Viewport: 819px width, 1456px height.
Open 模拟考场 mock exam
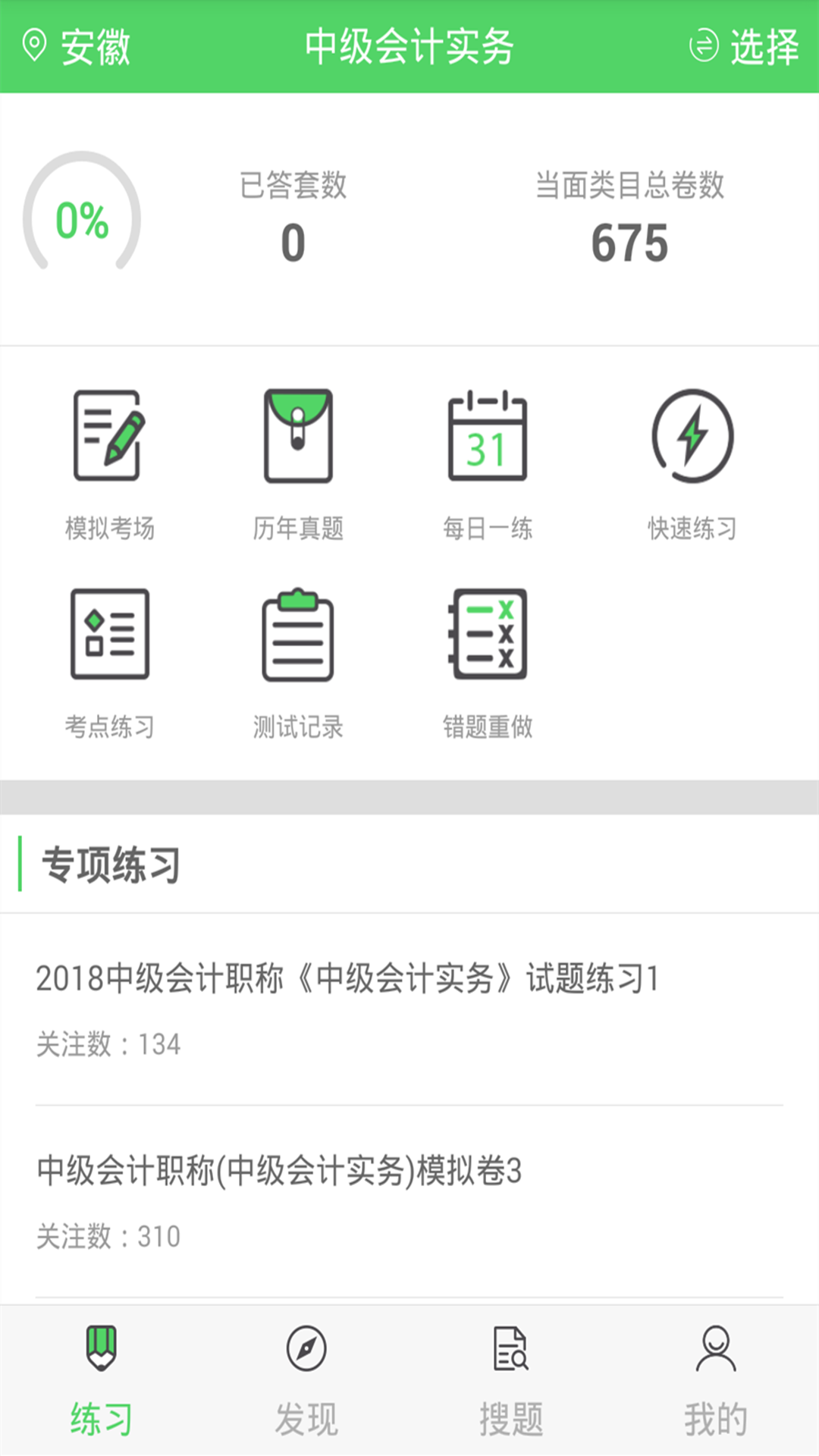pos(109,463)
